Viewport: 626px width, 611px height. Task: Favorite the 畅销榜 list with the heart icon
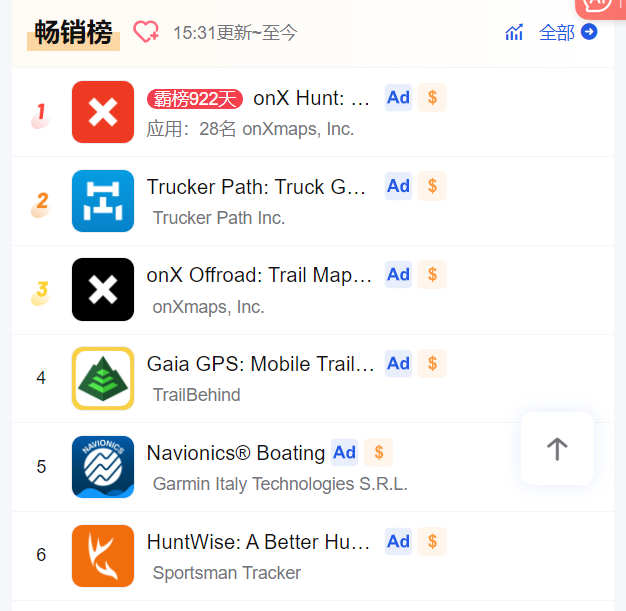tap(146, 32)
